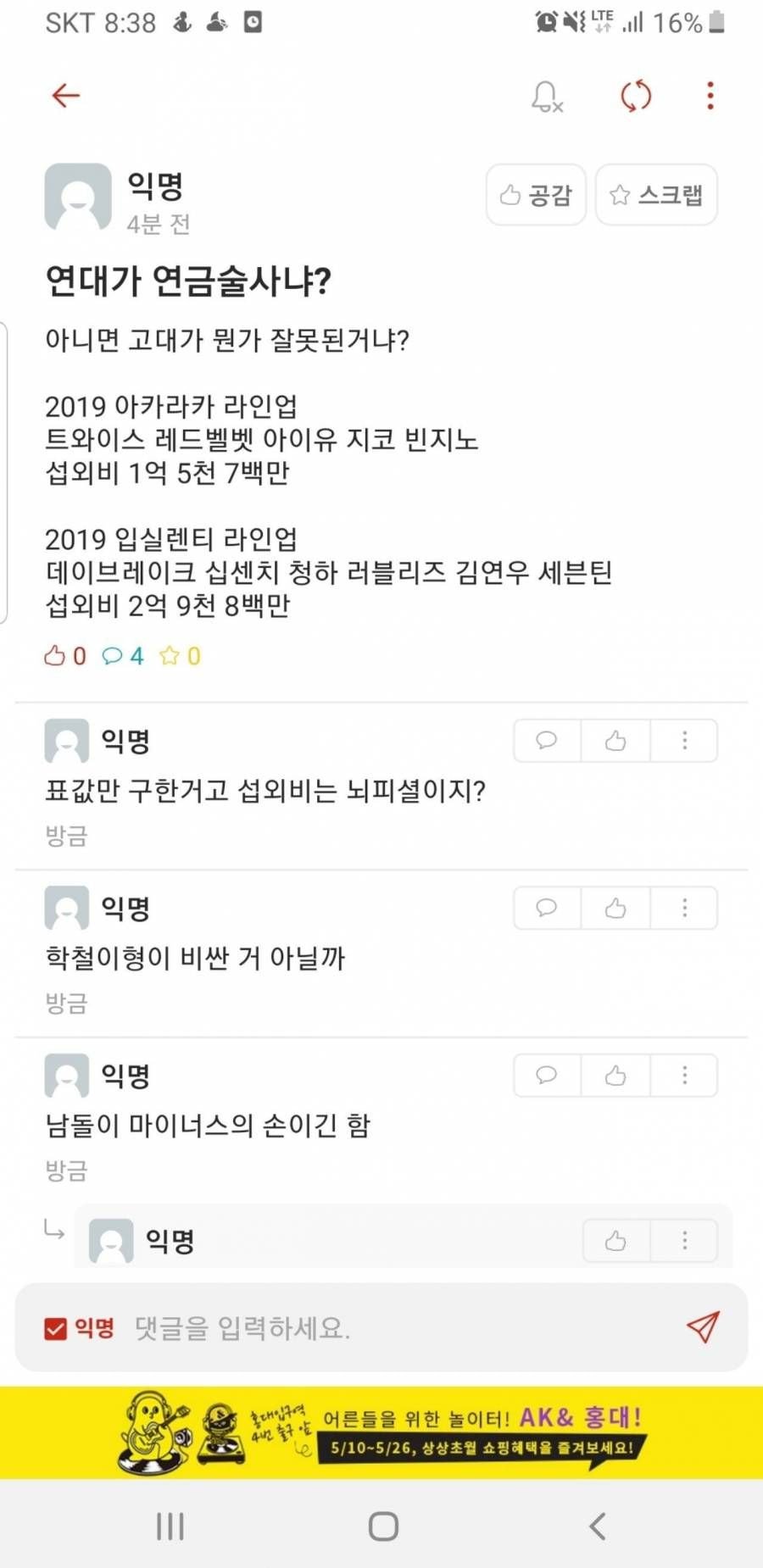Open the post's overflow menu

tap(710, 96)
